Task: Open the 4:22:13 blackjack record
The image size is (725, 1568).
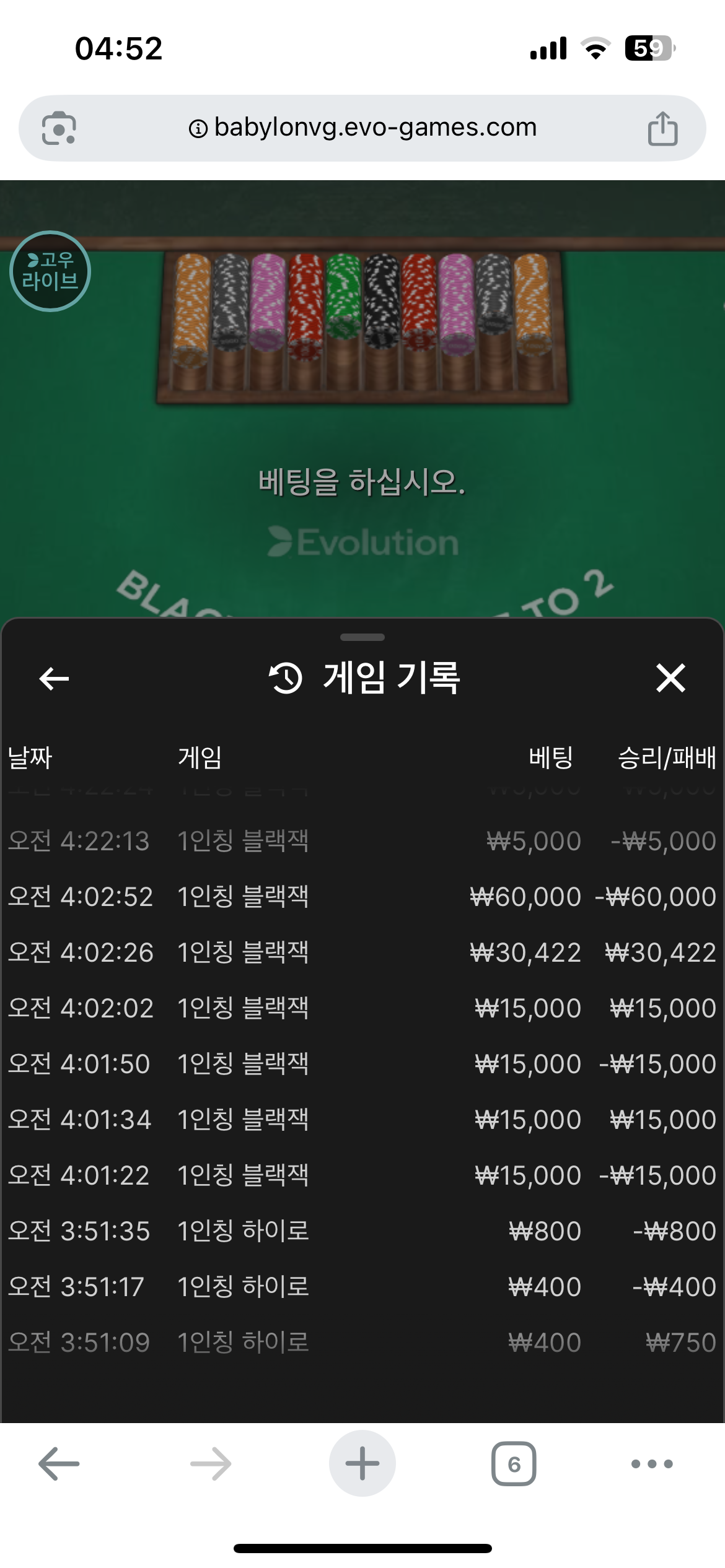Action: click(362, 841)
